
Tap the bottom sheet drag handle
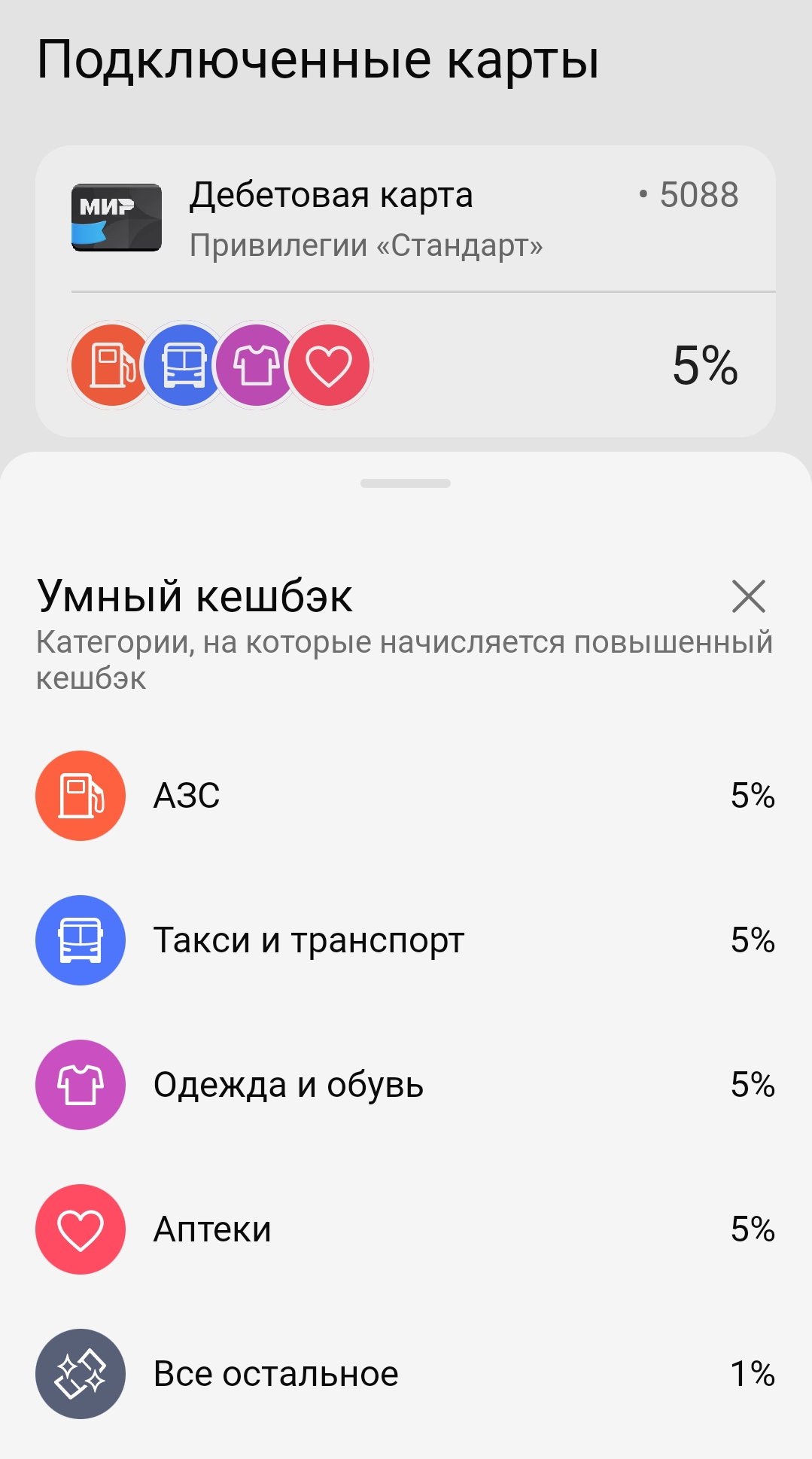pyautogui.click(x=406, y=483)
